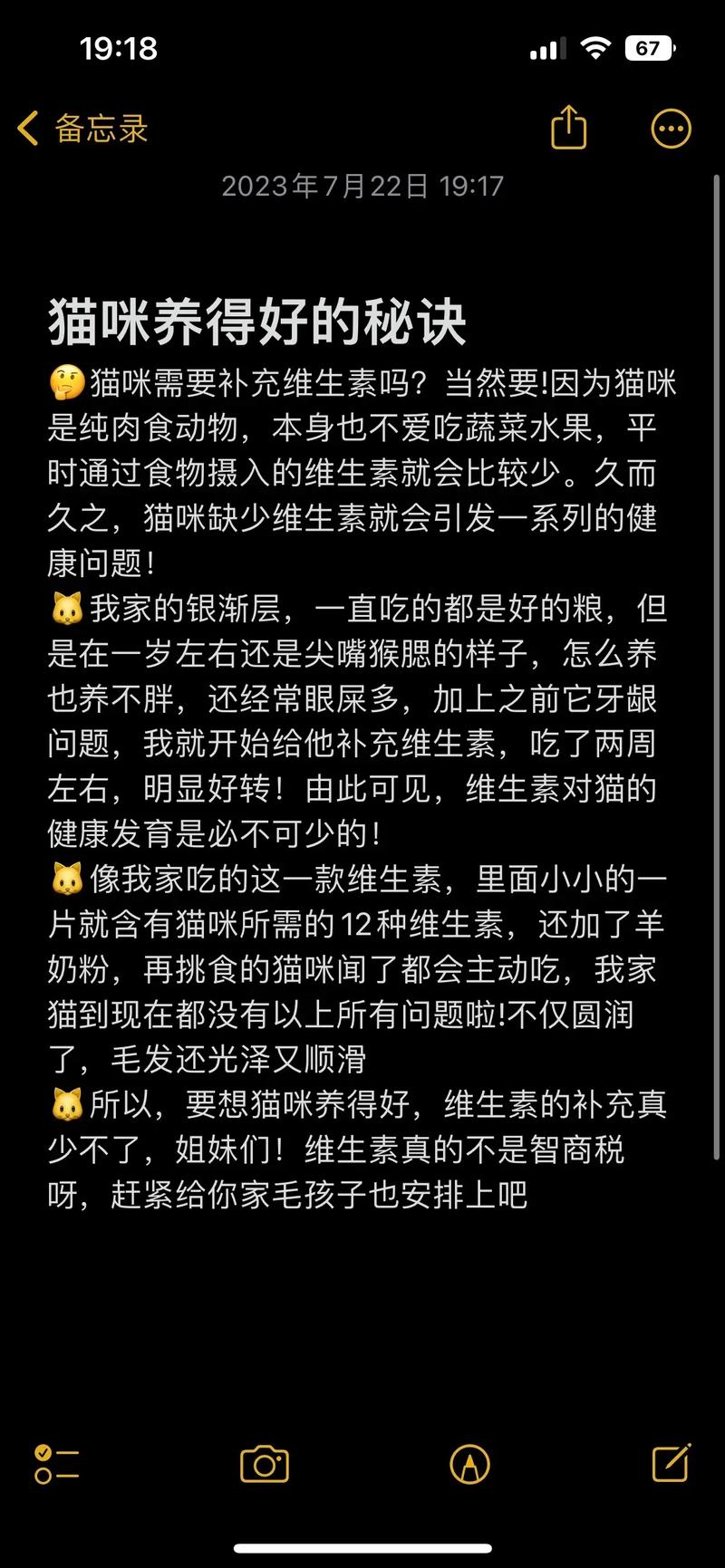725x1568 pixels.
Task: Insert a checklist into the note
Action: (56, 1465)
